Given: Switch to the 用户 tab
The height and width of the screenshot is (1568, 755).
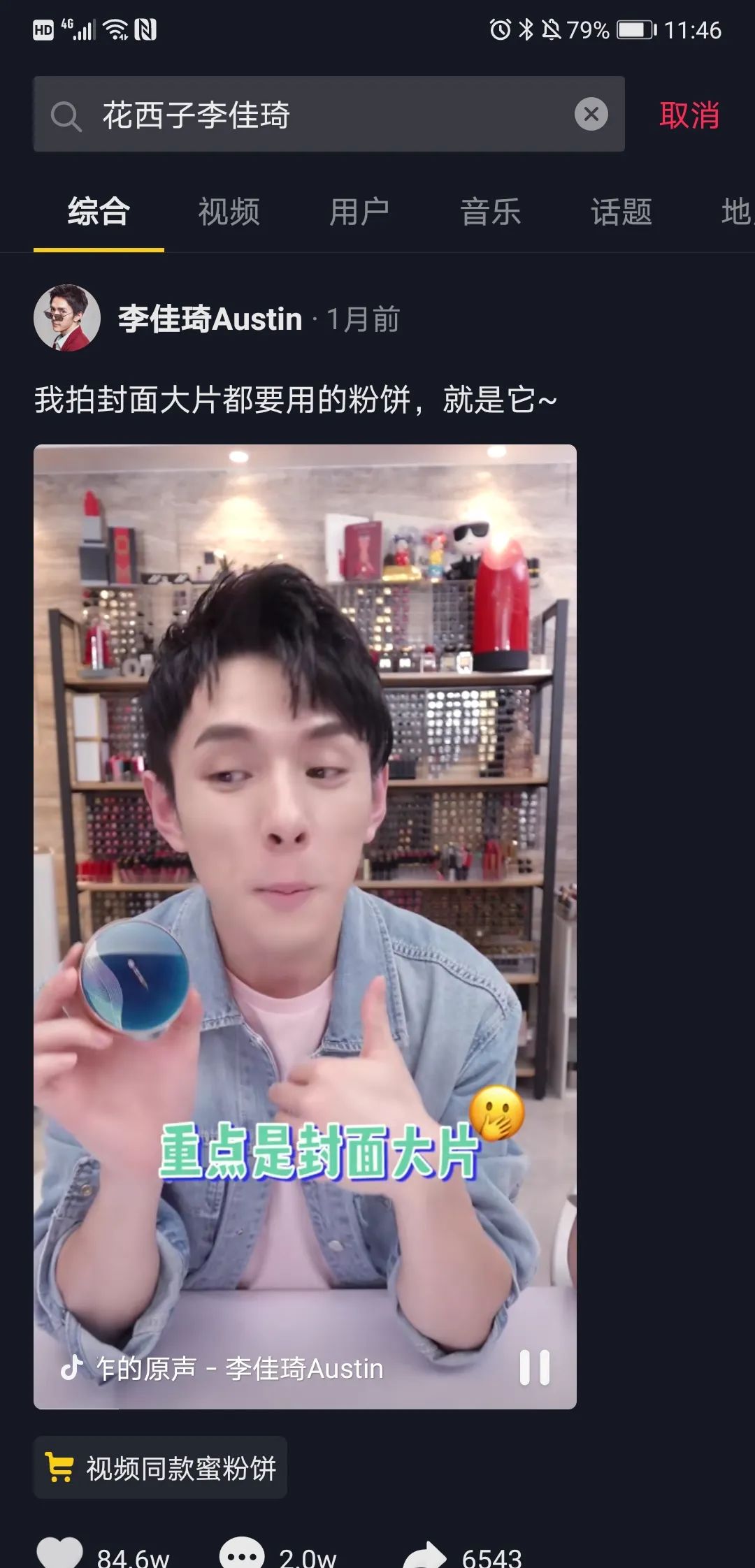Looking at the screenshot, I should (359, 212).
